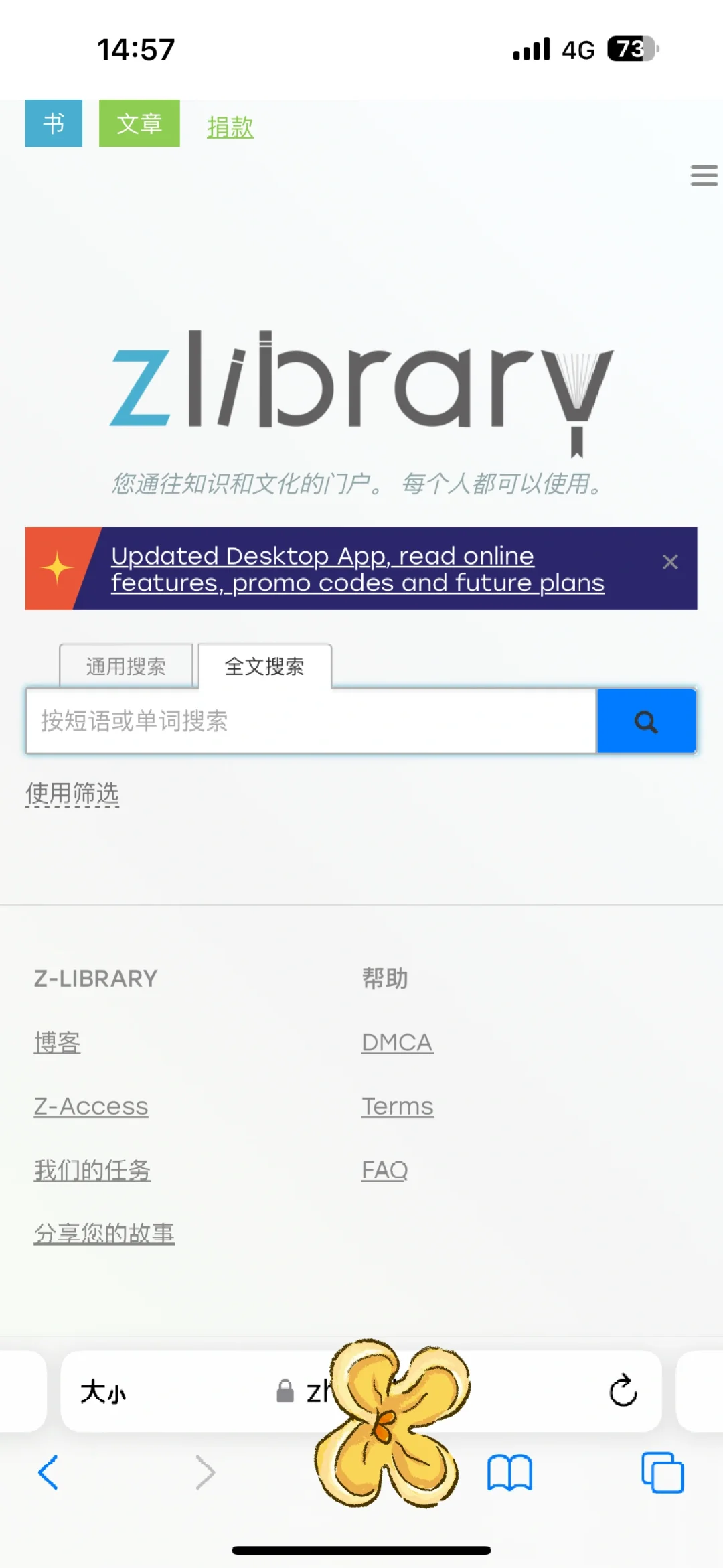Expand the 使用筛选 filter options
The height and width of the screenshot is (1568, 723).
point(72,794)
